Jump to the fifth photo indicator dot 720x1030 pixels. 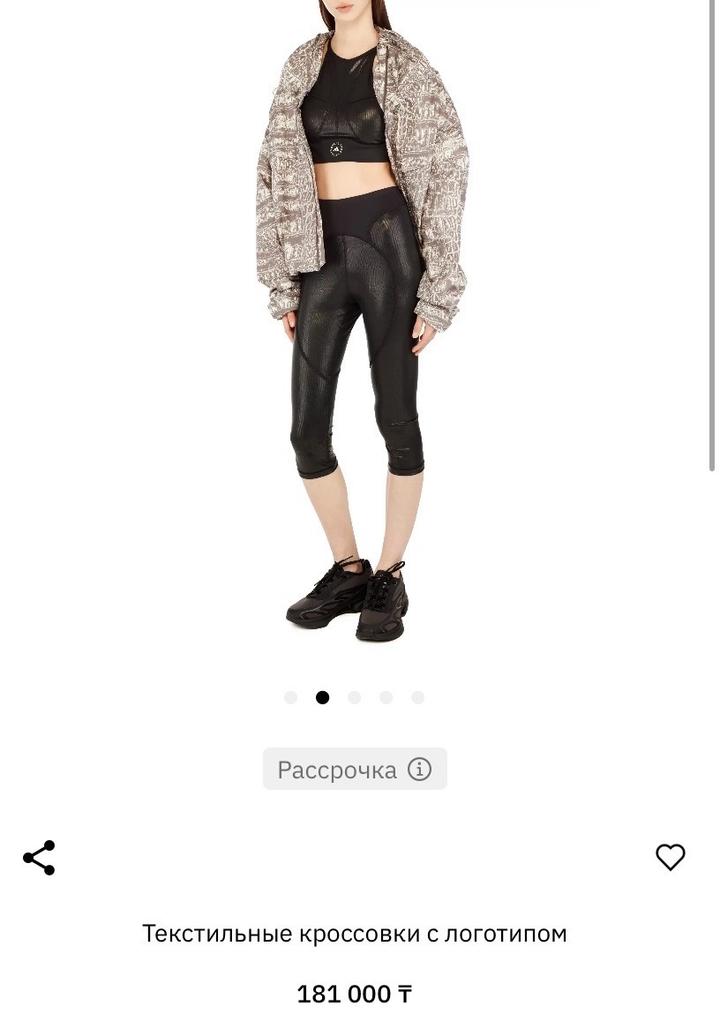tap(418, 697)
